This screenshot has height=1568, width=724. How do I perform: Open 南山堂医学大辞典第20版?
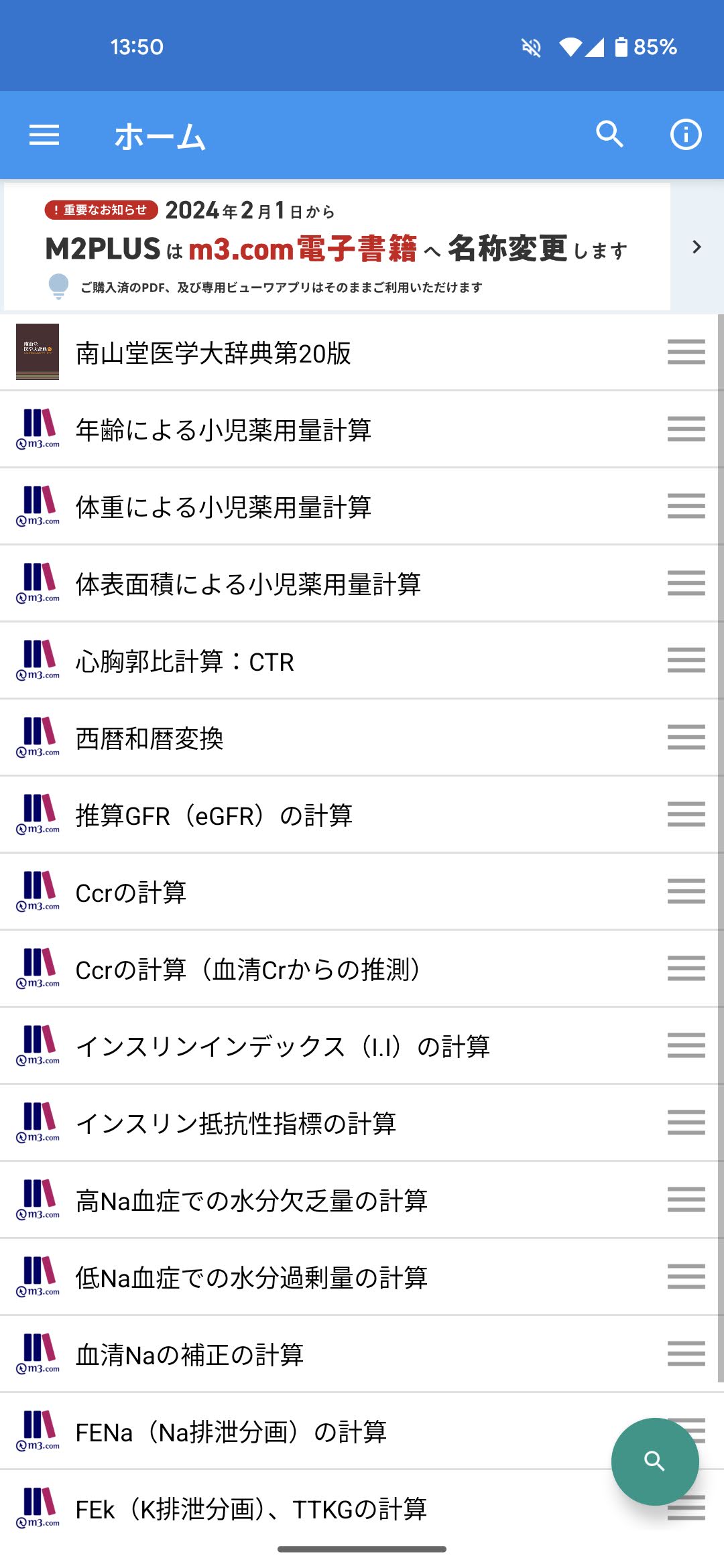click(x=213, y=353)
